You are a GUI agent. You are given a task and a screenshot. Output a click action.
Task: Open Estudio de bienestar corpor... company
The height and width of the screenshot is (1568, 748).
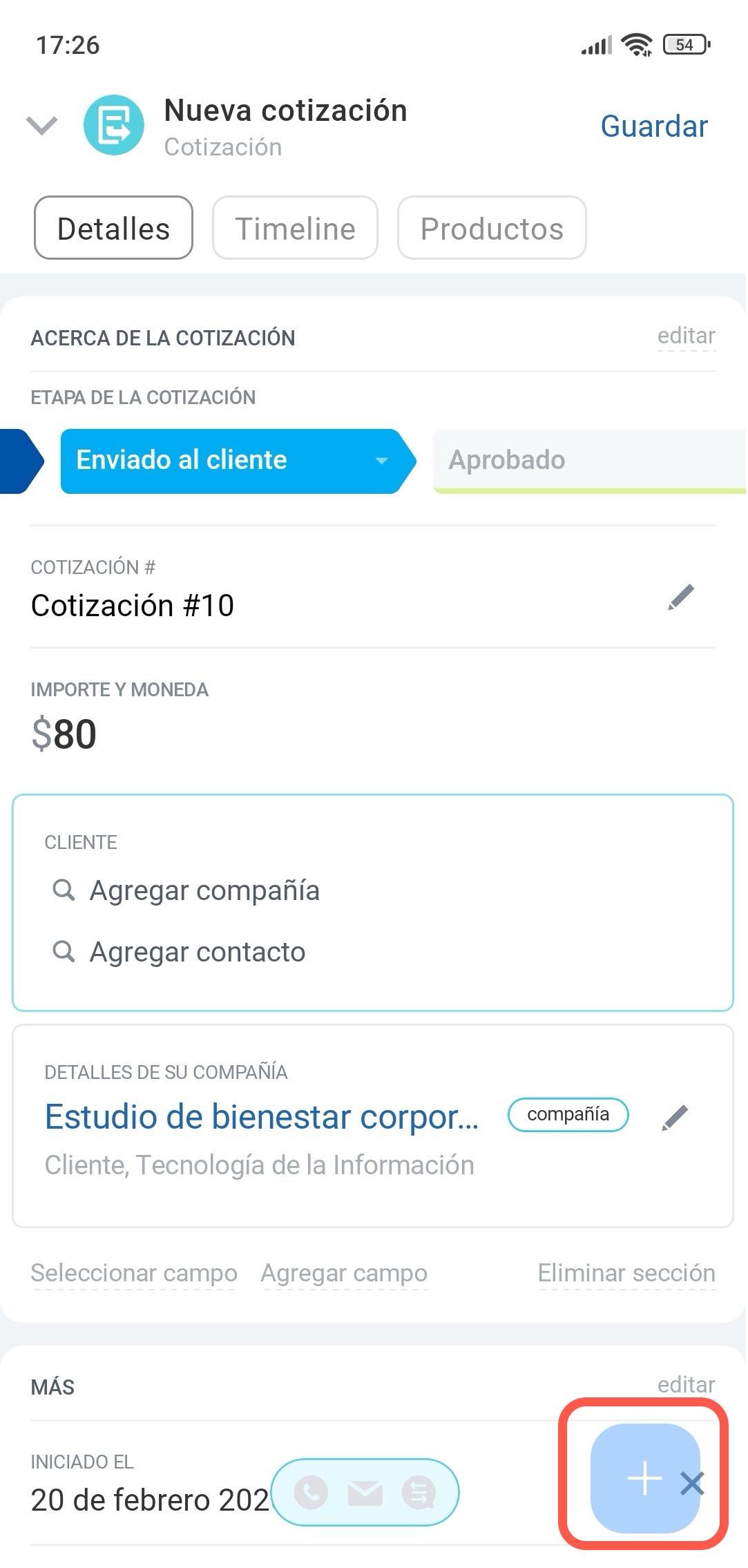[x=261, y=1117]
